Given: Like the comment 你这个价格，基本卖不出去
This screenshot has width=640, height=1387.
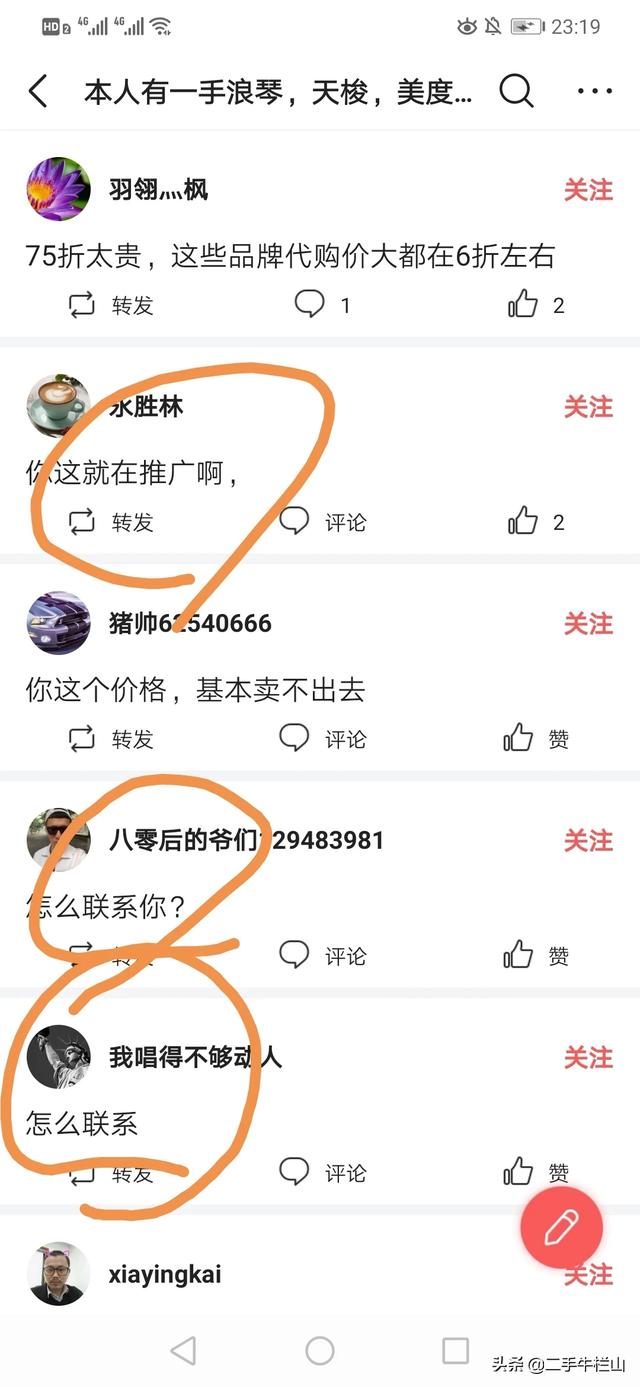Looking at the screenshot, I should point(536,739).
